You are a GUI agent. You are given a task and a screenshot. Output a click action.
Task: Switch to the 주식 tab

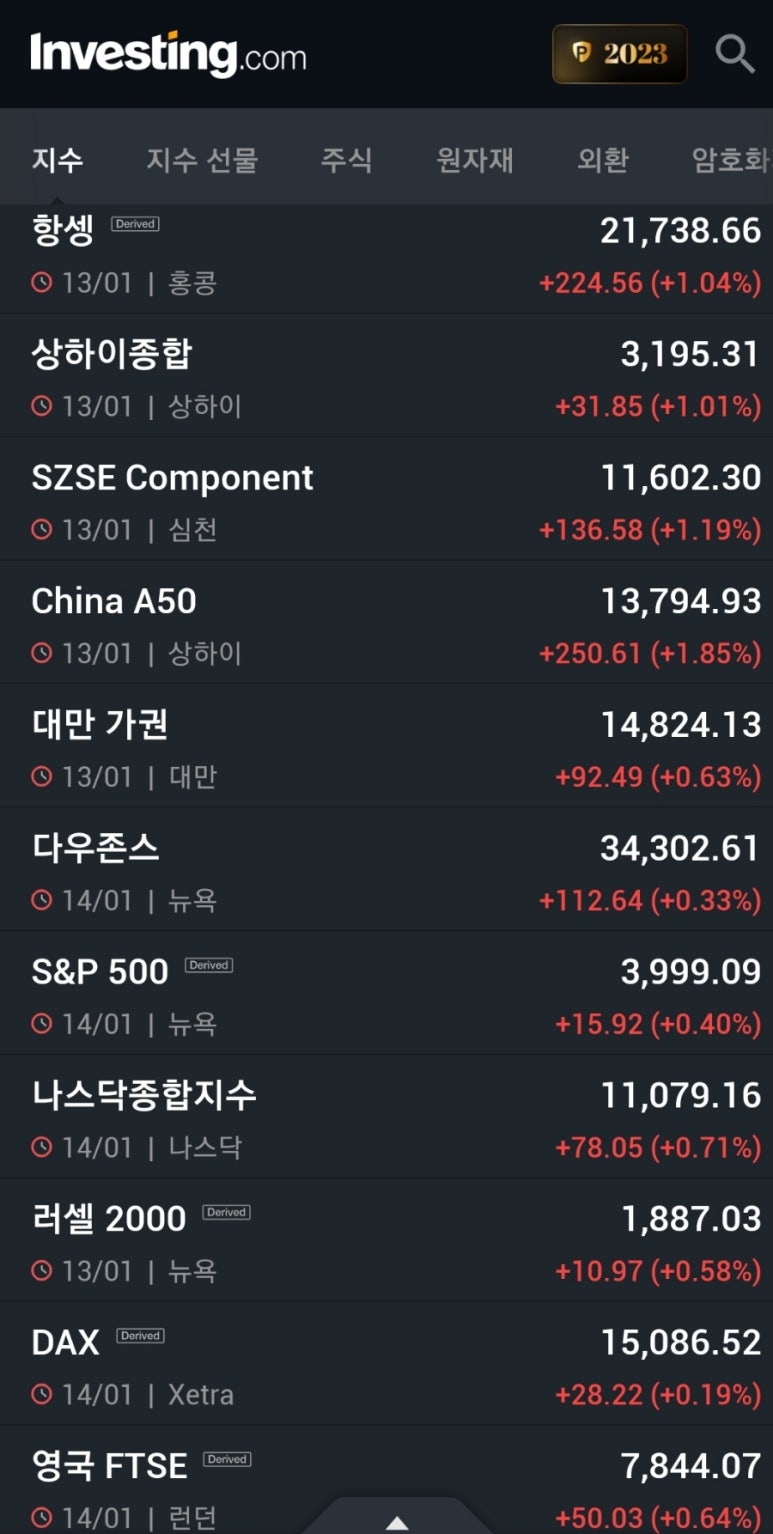click(x=346, y=160)
